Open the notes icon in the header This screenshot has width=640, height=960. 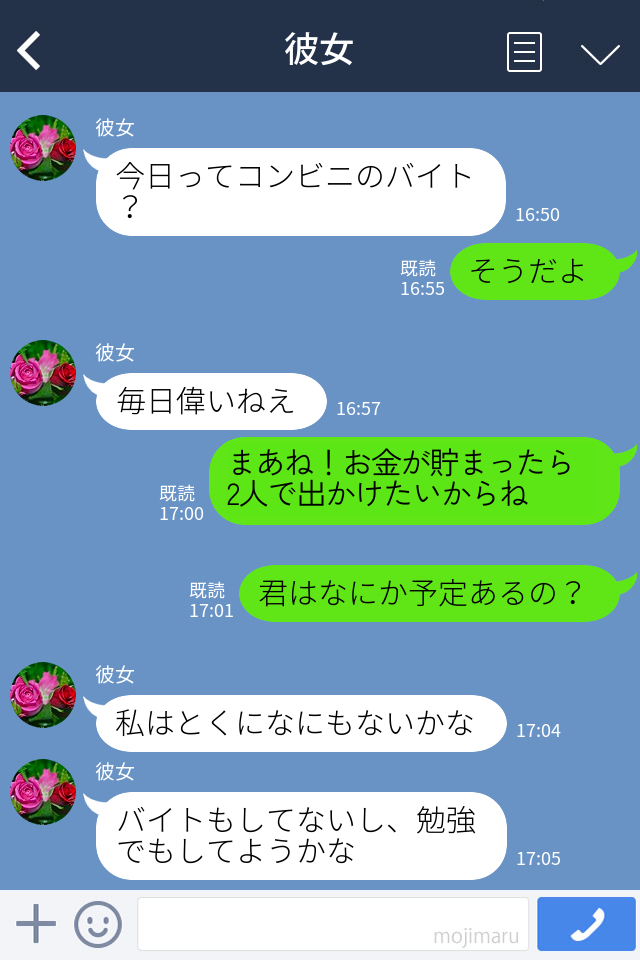pos(524,52)
